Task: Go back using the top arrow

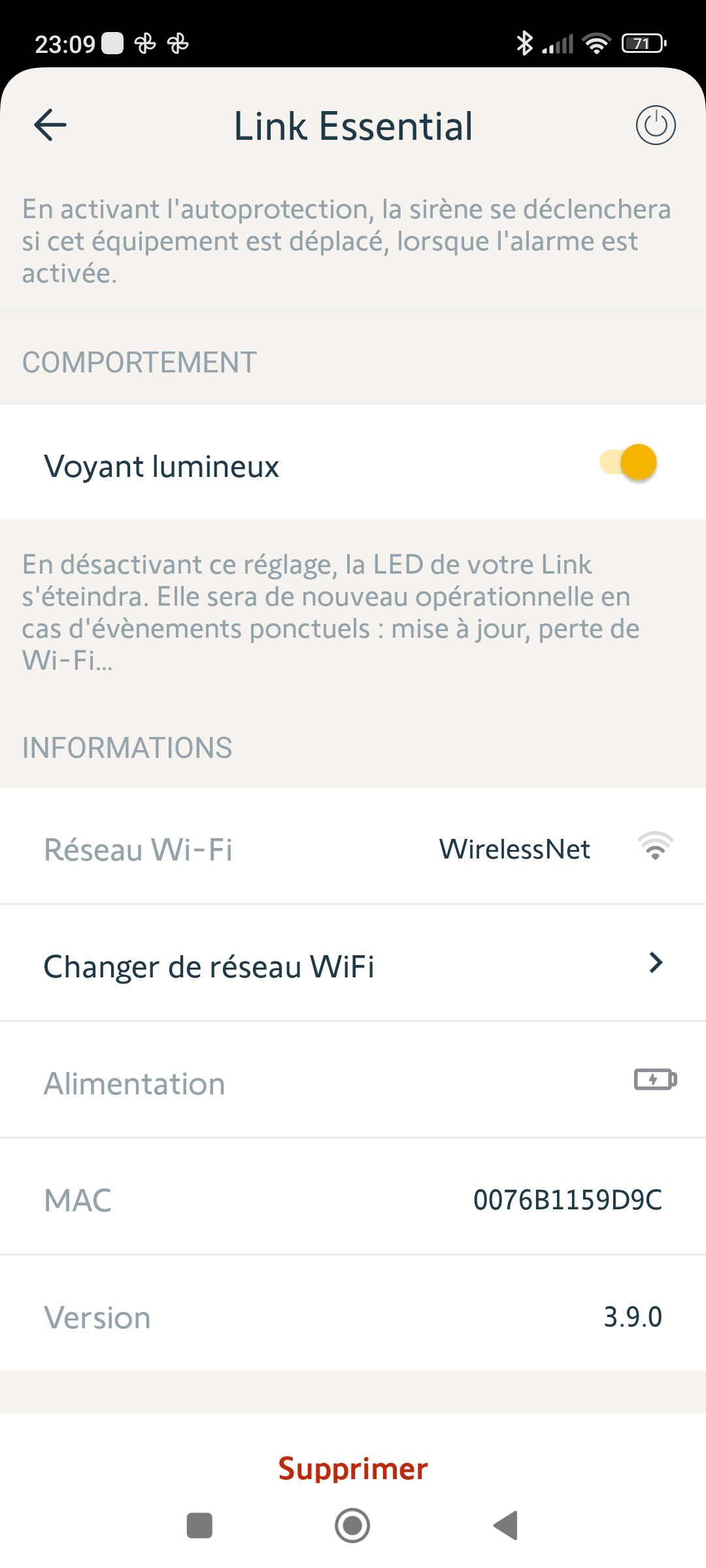Action: [50, 125]
